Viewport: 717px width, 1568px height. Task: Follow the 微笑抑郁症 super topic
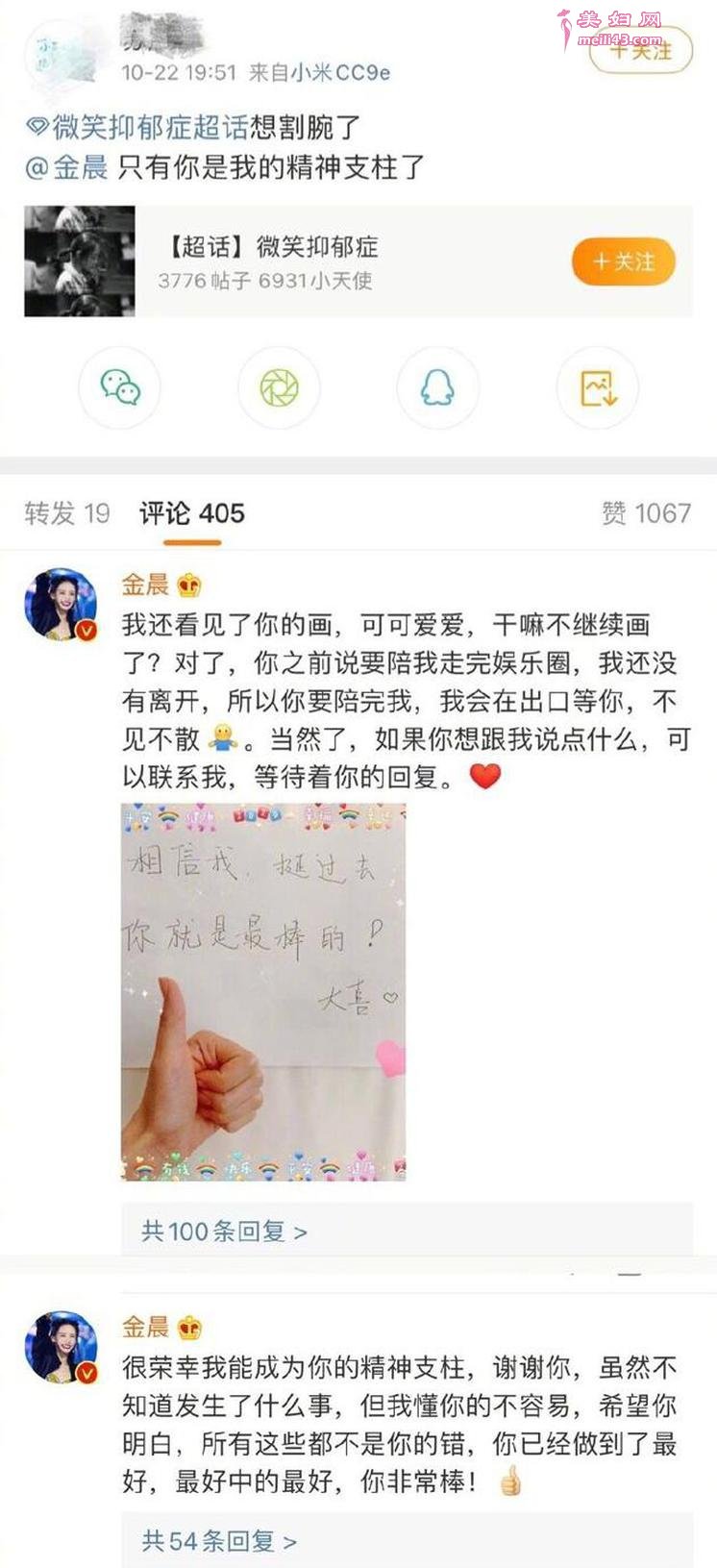tap(624, 261)
